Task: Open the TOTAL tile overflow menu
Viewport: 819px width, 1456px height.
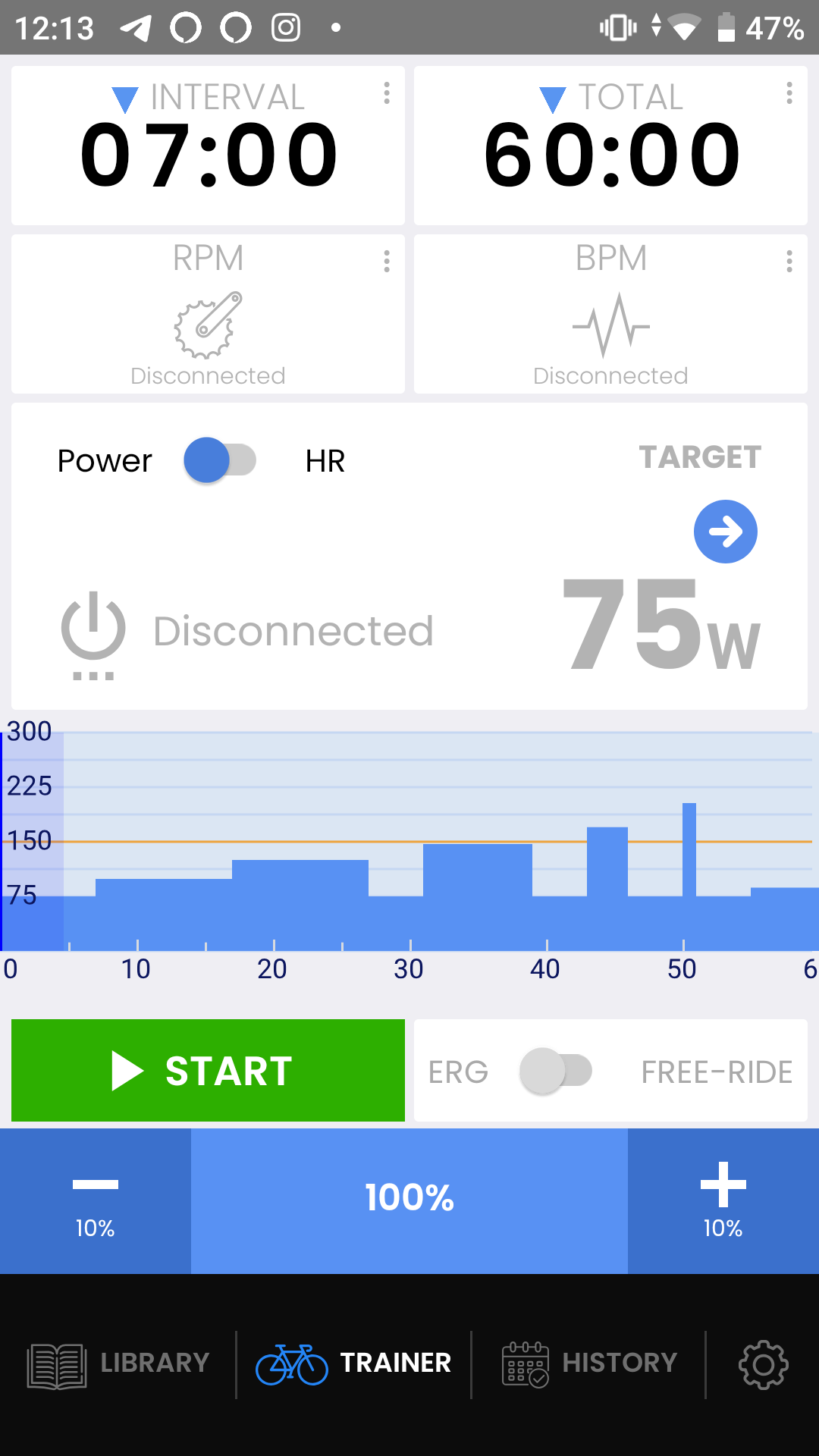Action: [789, 93]
